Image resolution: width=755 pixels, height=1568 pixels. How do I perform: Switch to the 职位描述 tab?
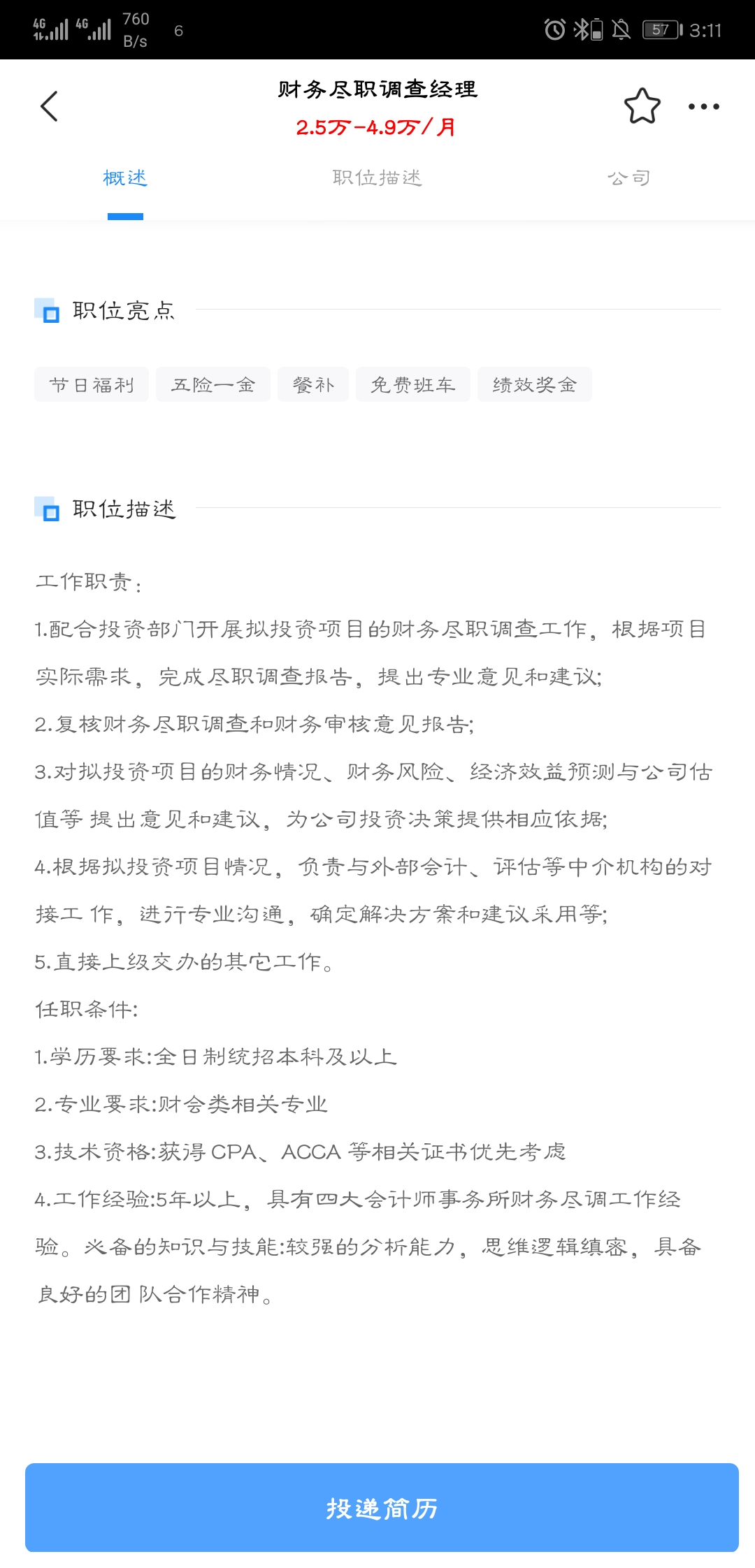tap(377, 178)
